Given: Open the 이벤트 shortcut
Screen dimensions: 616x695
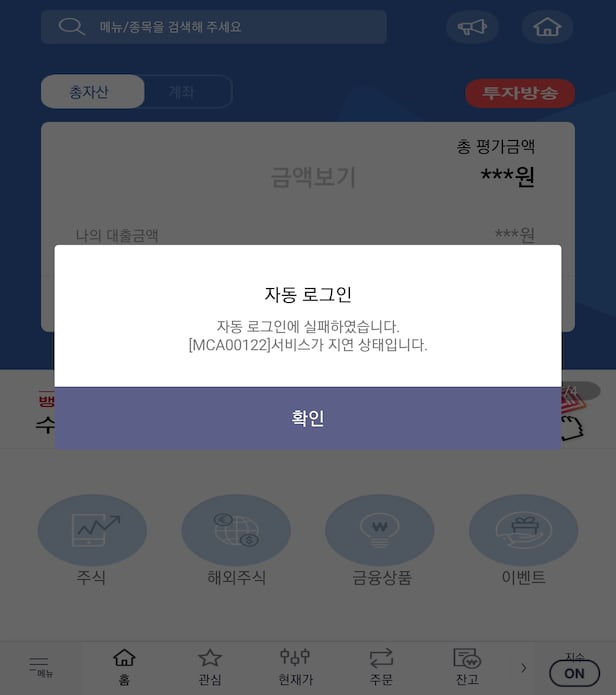Looking at the screenshot, I should tap(523, 540).
